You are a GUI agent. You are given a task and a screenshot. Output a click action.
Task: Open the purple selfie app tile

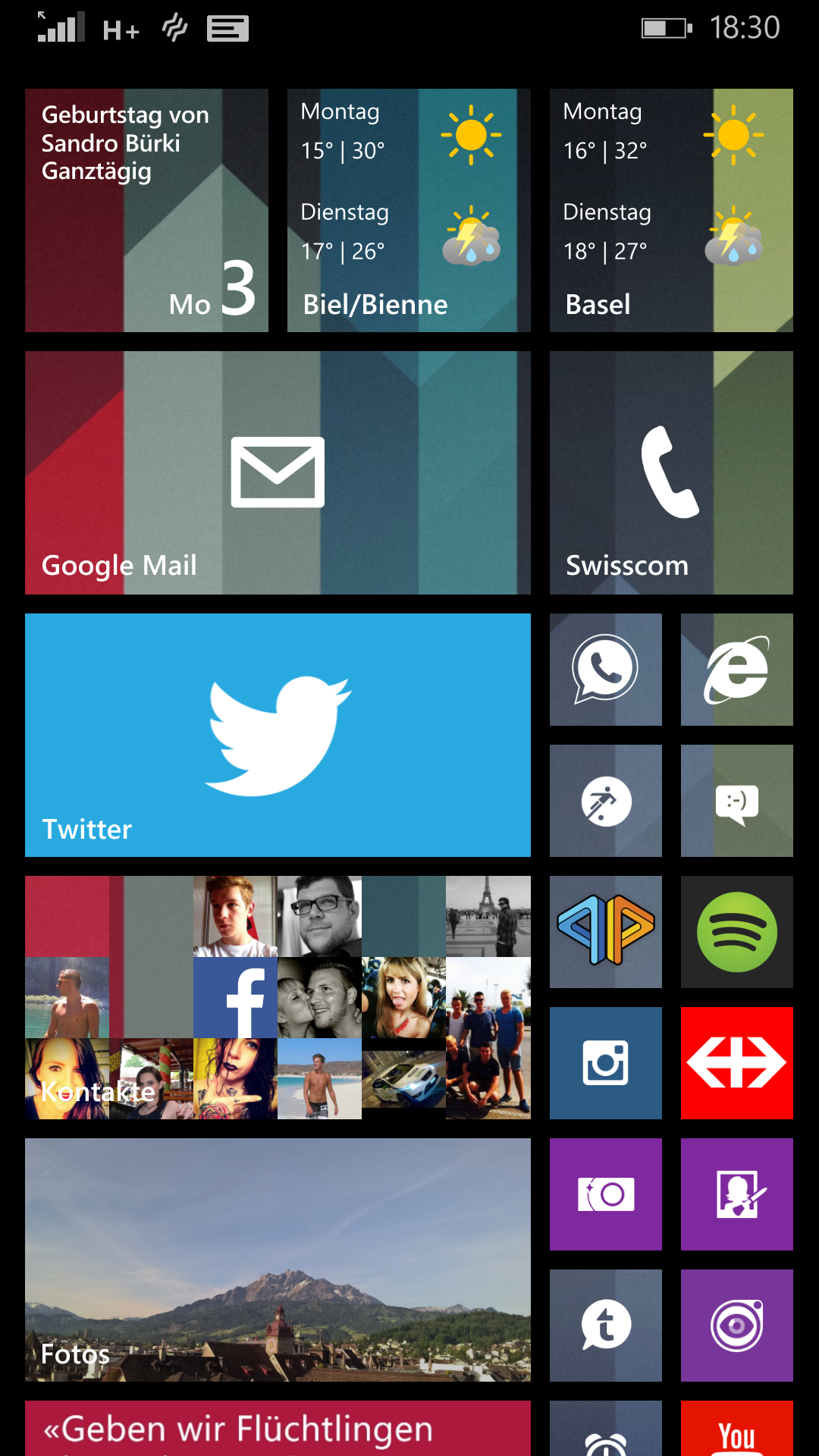point(737,1194)
